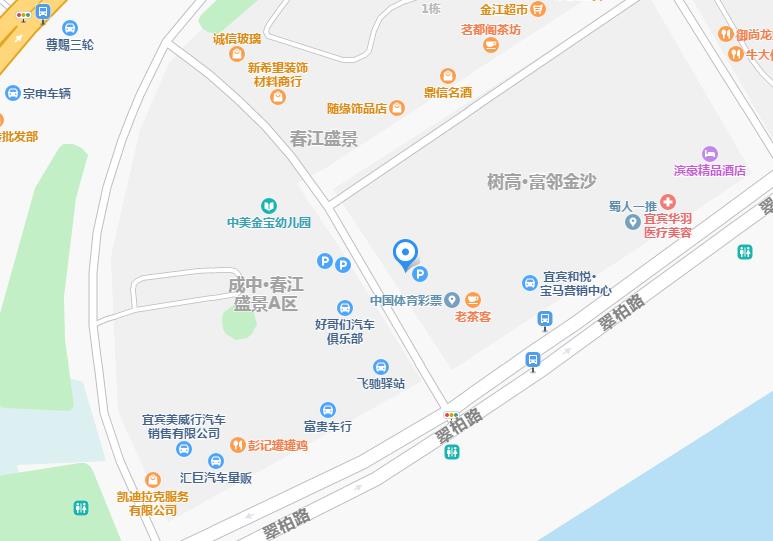The image size is (773, 541).
Task: Select 宜宾和悦·宝马营销中心 marker
Action: (x=530, y=283)
